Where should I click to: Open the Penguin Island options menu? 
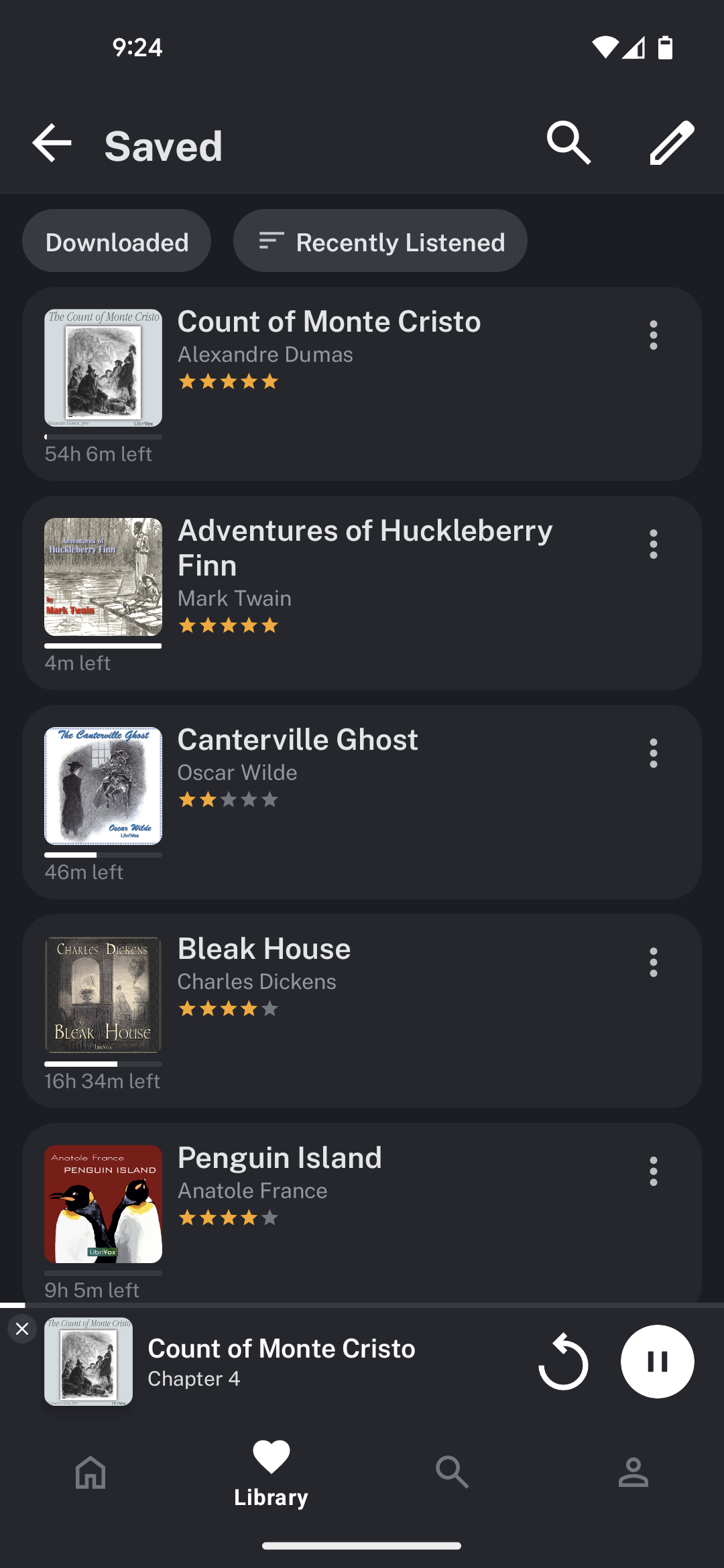[x=654, y=1171]
